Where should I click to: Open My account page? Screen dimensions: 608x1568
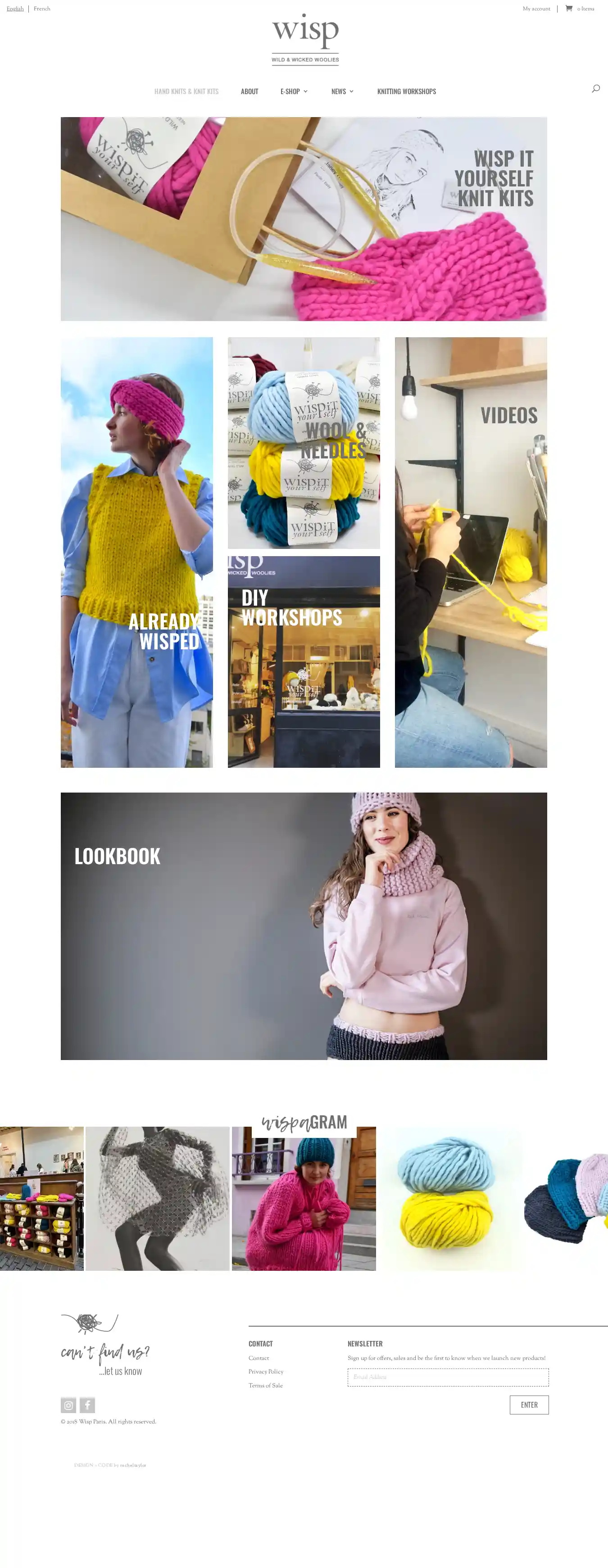[x=535, y=9]
